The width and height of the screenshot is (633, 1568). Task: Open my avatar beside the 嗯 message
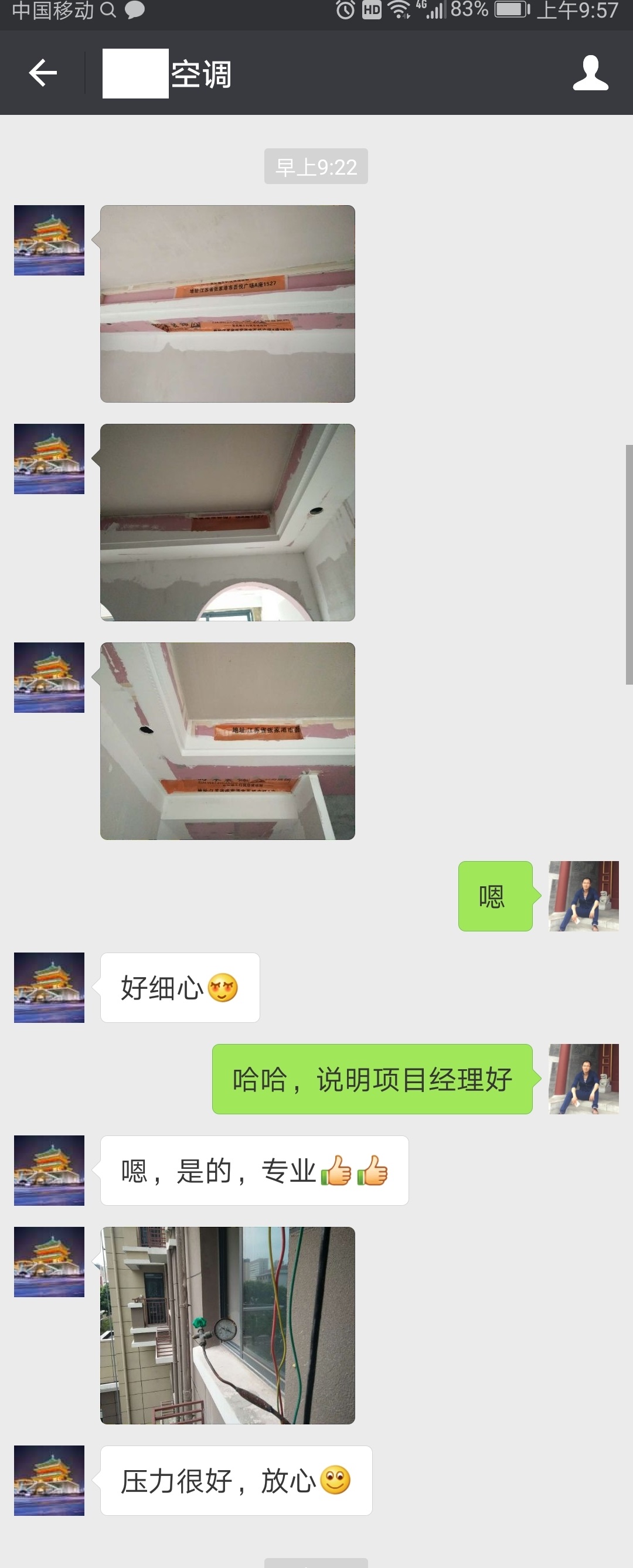pyautogui.click(x=583, y=896)
